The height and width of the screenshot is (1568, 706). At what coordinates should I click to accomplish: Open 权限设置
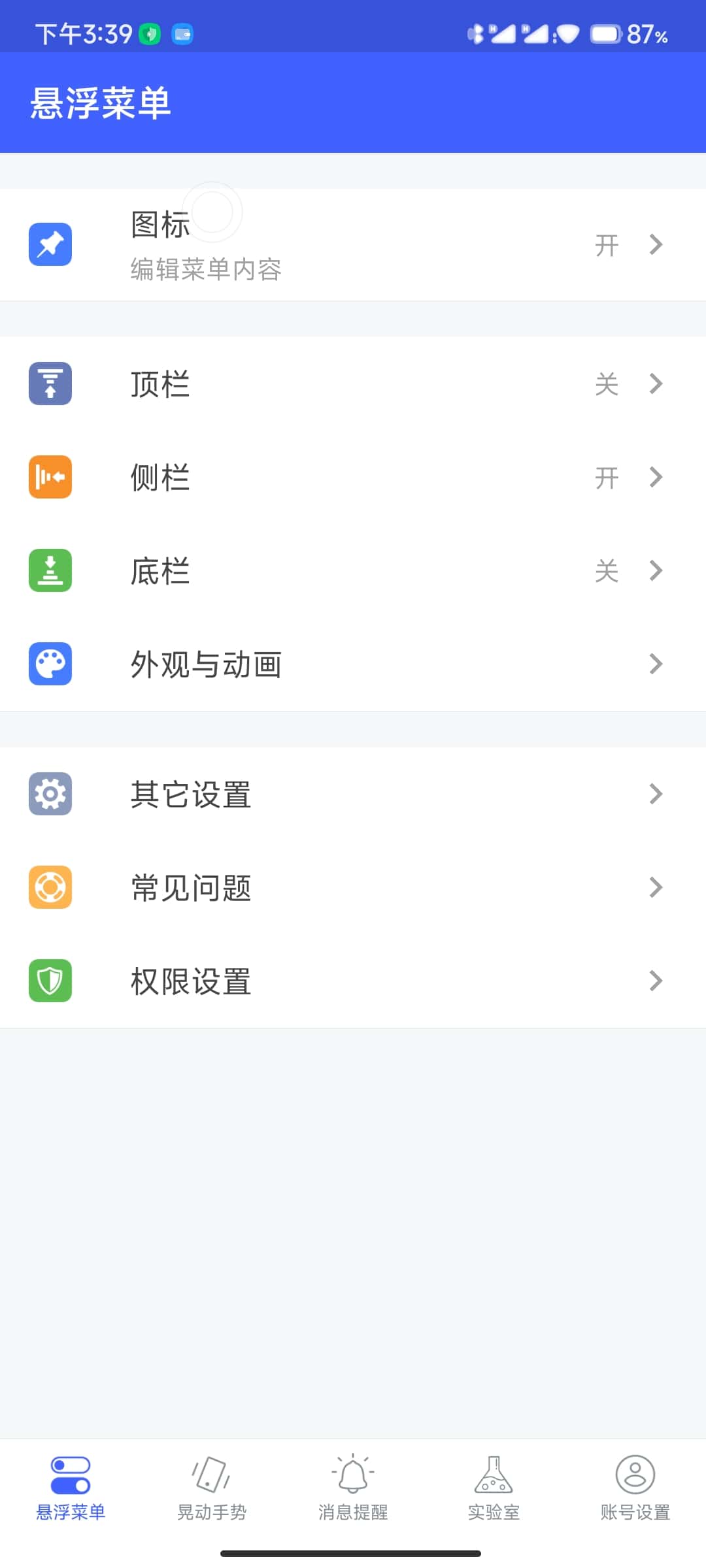[x=353, y=981]
